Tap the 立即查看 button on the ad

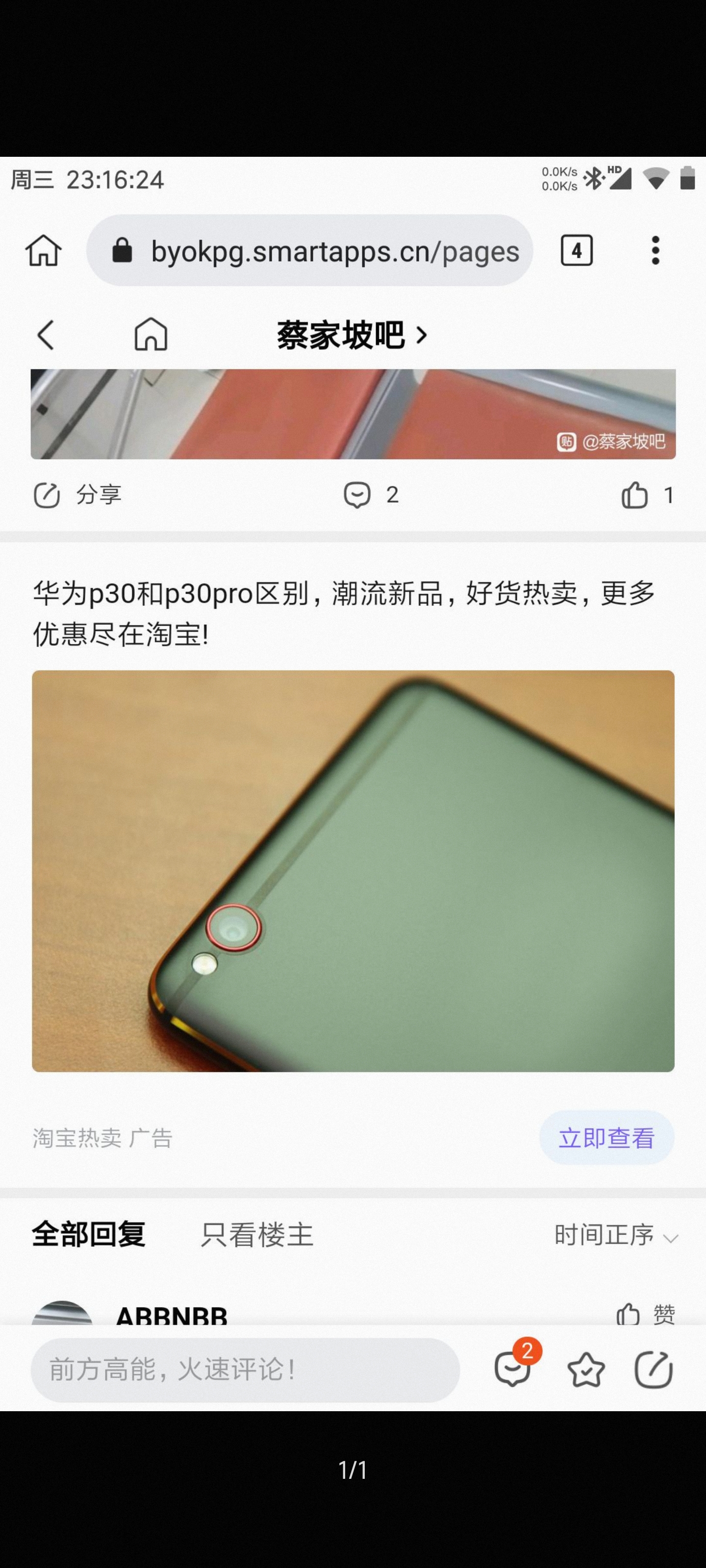[606, 1138]
